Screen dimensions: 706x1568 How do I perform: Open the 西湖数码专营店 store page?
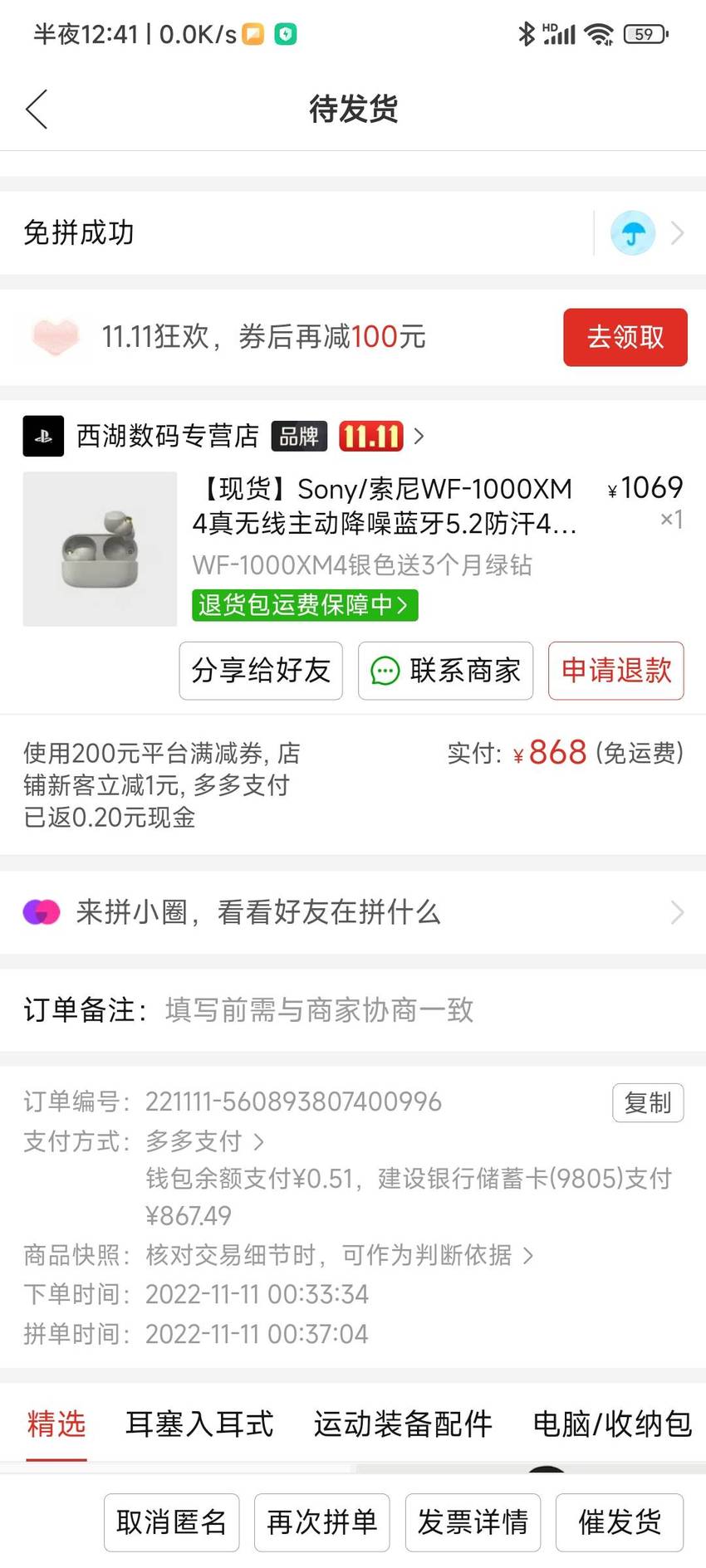click(x=168, y=436)
